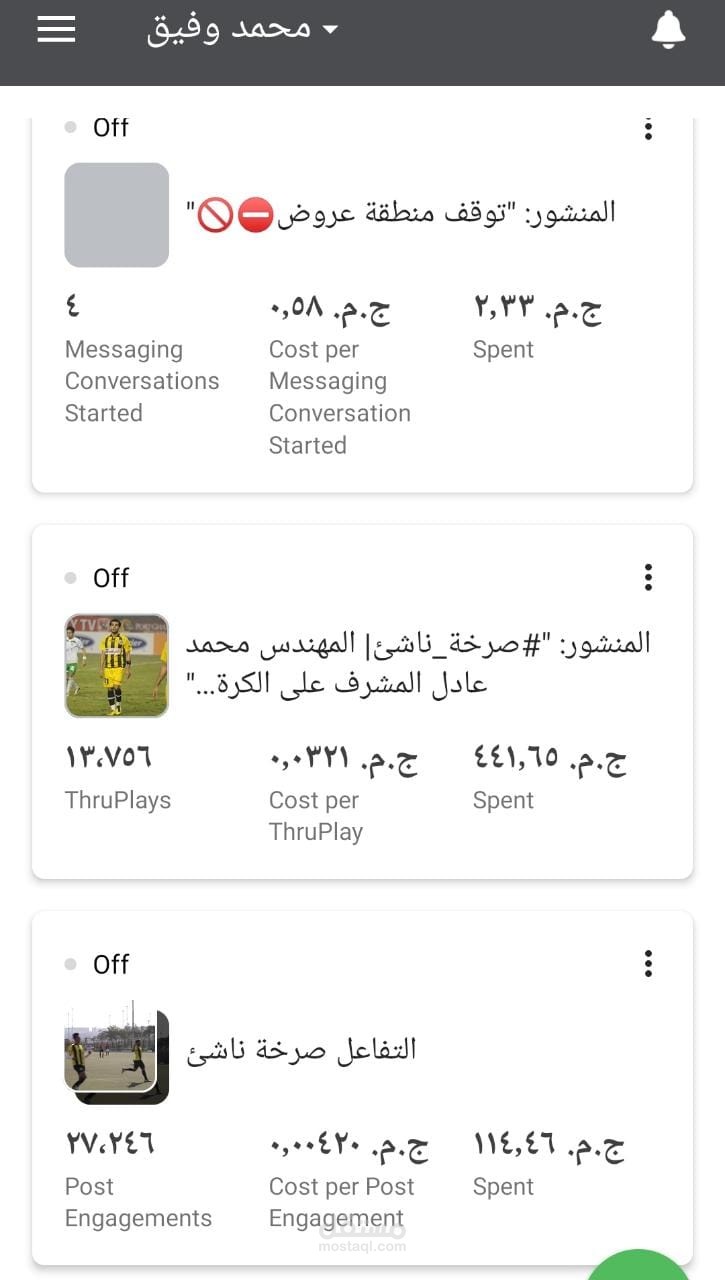Open the صرخة_ناشئ المهندس محمد عادل campaign card
The height and width of the screenshot is (1280, 725).
coord(418,664)
